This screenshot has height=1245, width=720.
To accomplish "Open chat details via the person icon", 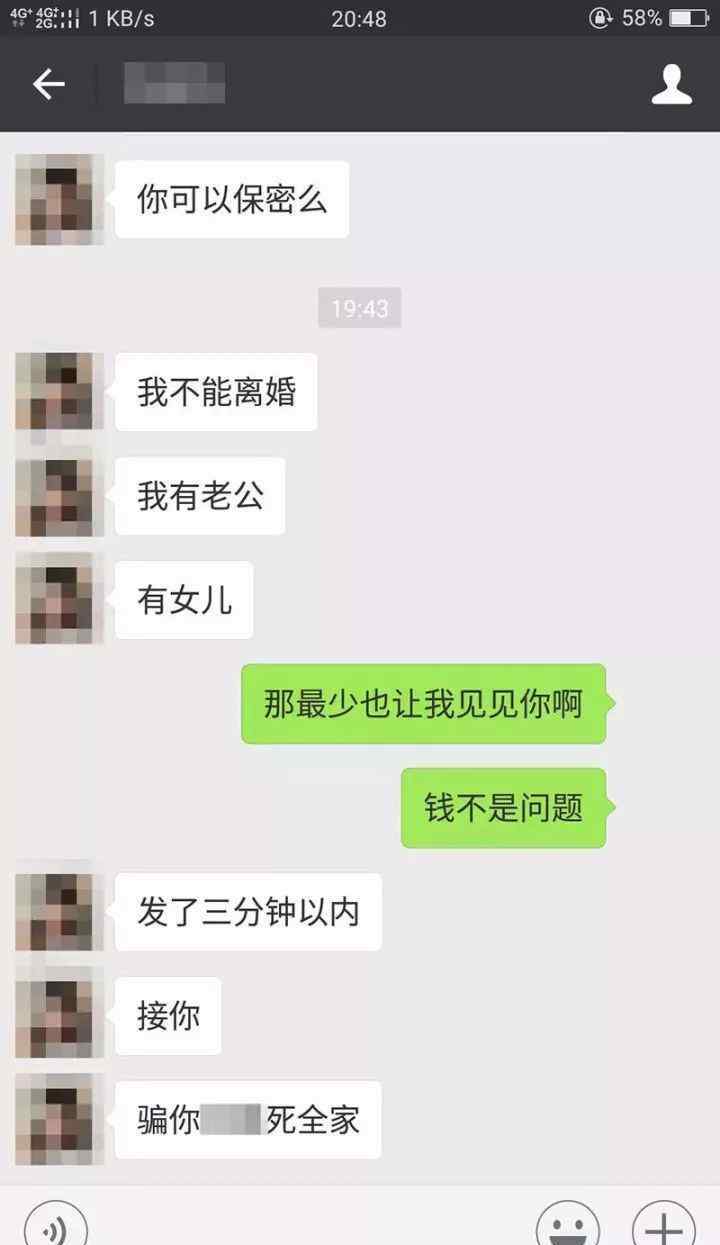I will (x=672, y=84).
